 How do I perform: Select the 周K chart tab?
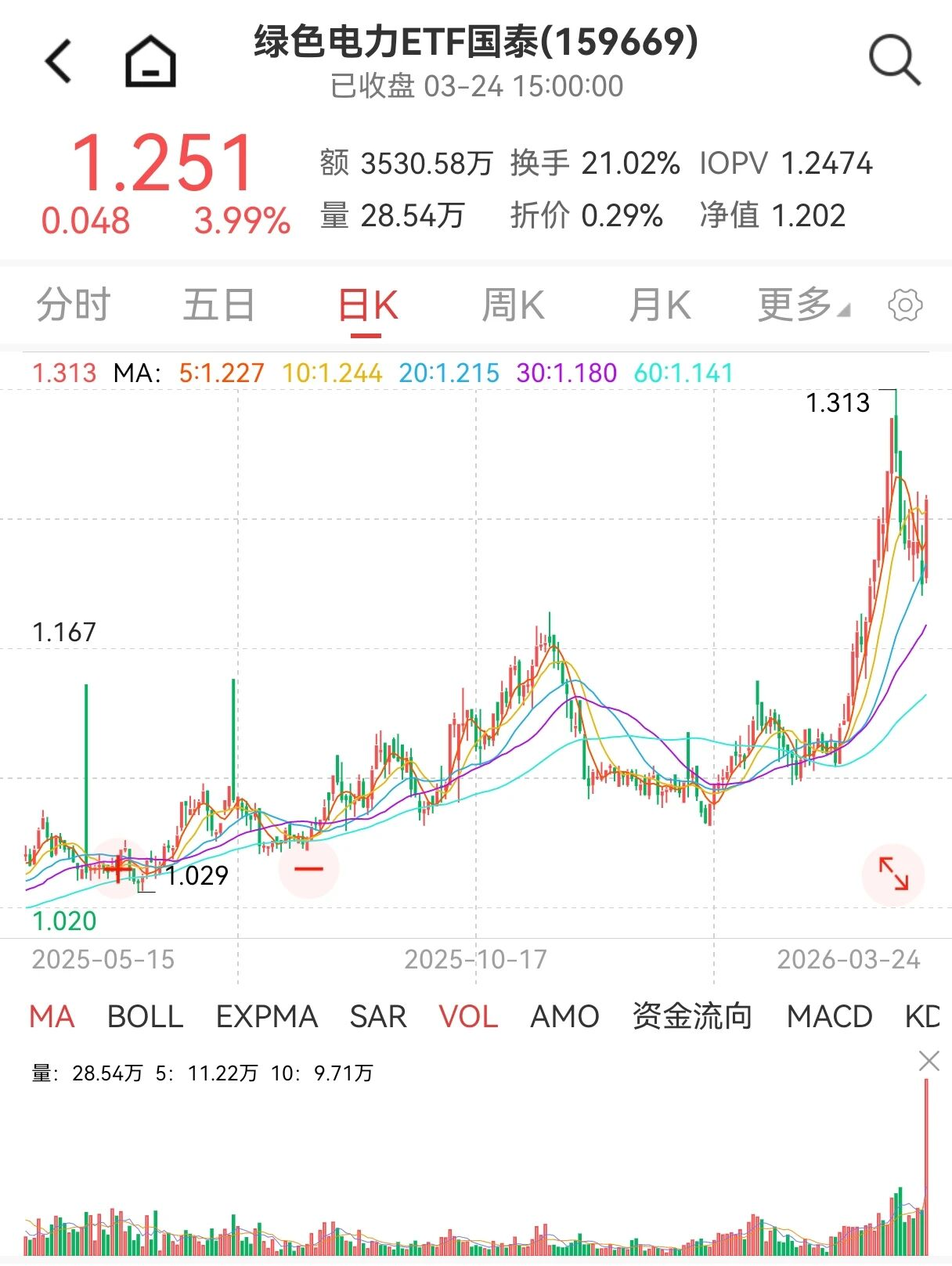(x=513, y=305)
